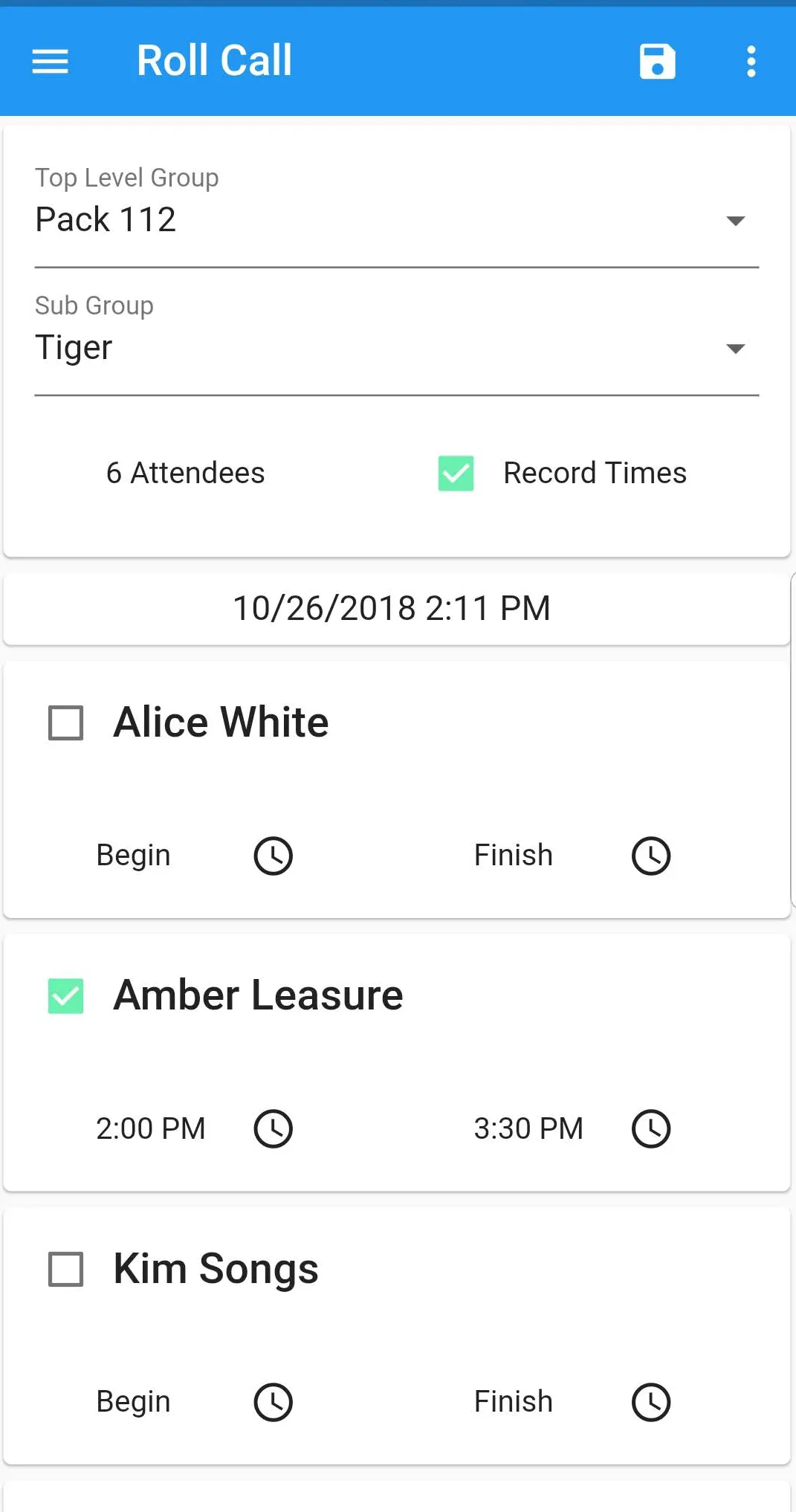
Task: Edit Amber Leasure's 3:30 PM finish time
Action: coord(651,1128)
